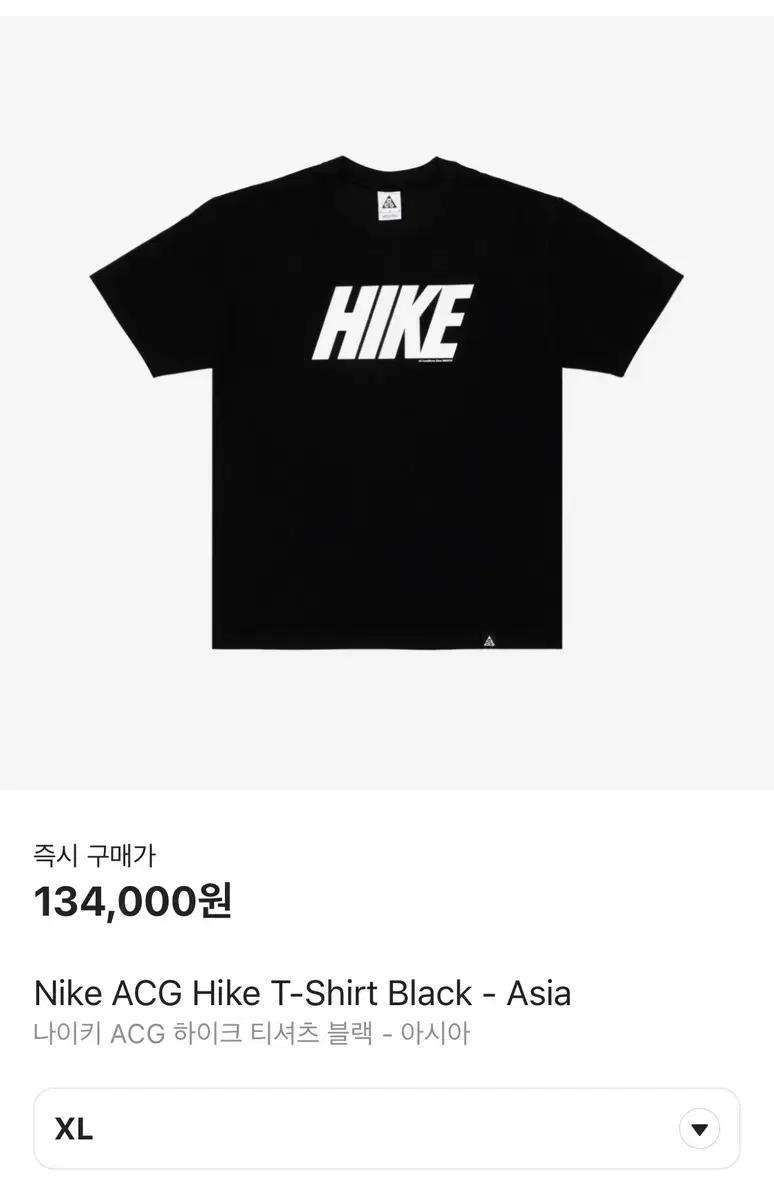Screen dimensions: 774x1200
Task: Open the size selection dropdown showing XL
Action: point(387,1126)
